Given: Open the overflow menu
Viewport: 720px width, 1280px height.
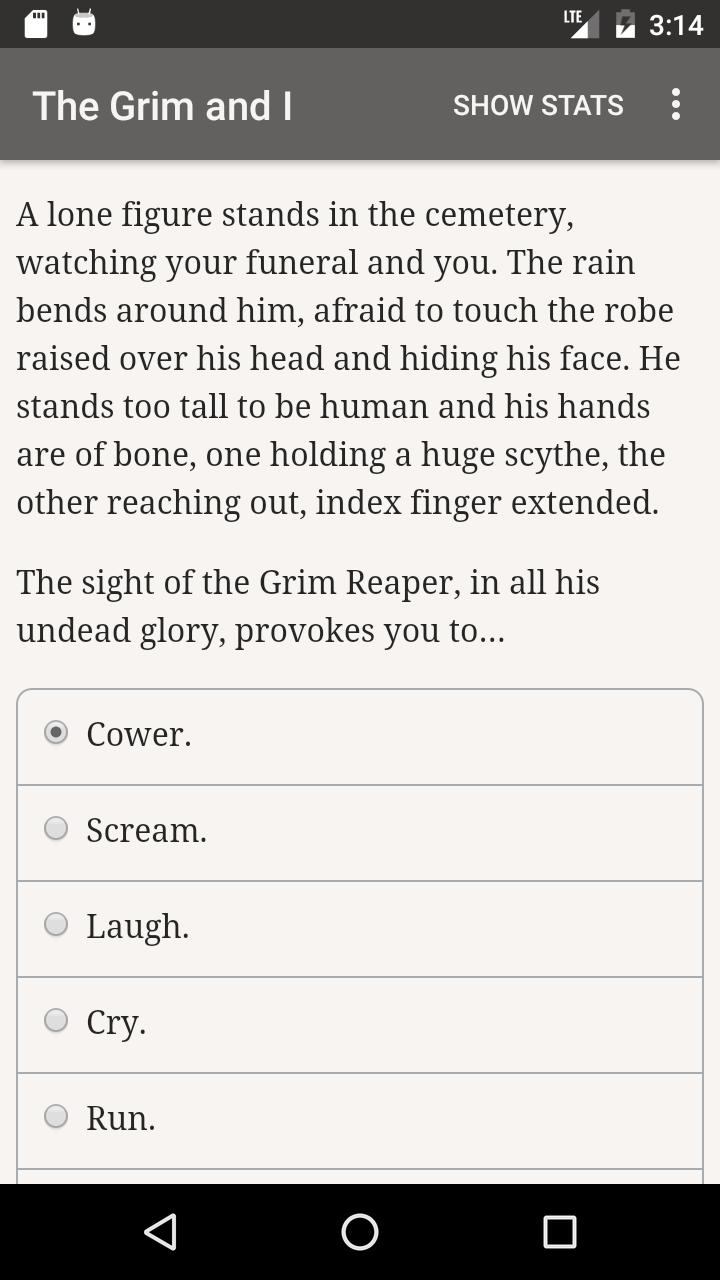Looking at the screenshot, I should [676, 105].
